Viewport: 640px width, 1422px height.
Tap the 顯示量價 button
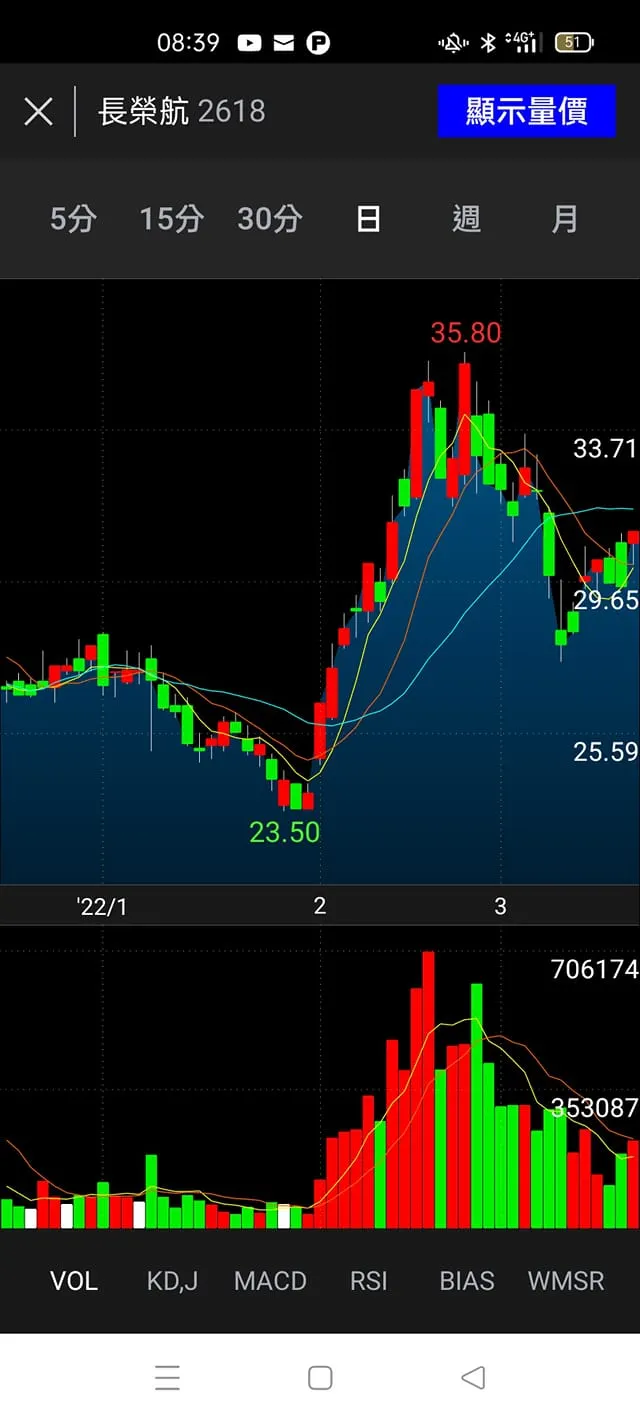[x=526, y=111]
